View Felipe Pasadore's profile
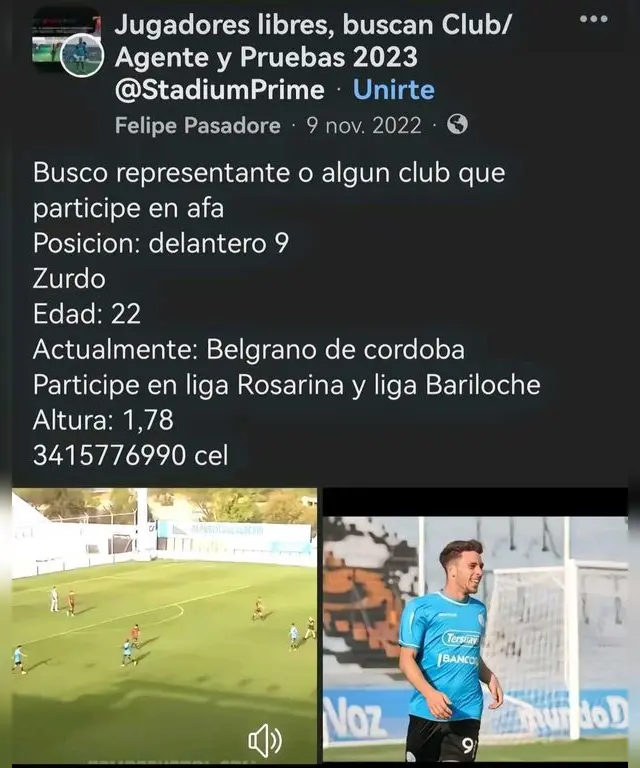Image resolution: width=640 pixels, height=768 pixels. (197, 125)
